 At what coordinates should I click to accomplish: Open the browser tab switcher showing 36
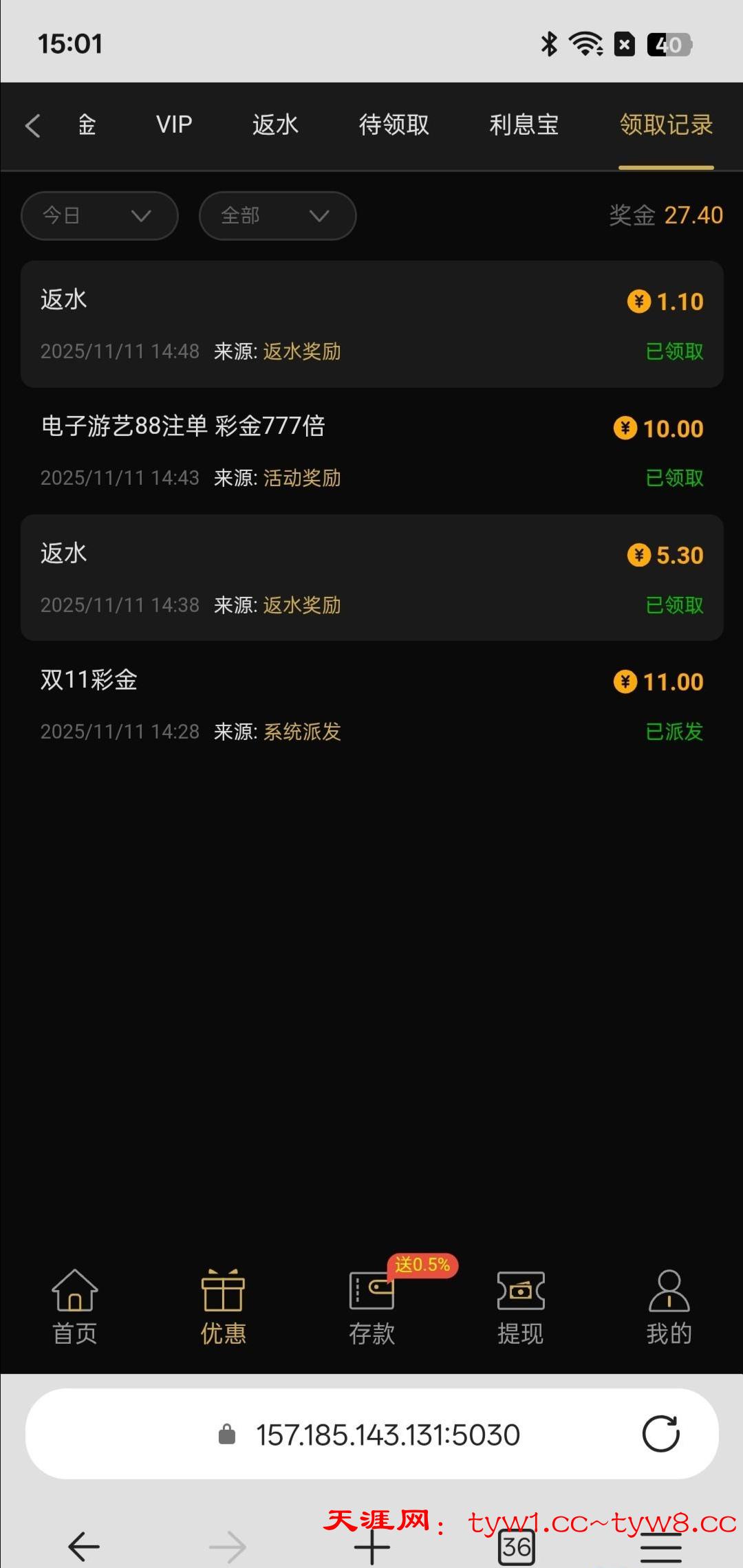pos(517,1547)
